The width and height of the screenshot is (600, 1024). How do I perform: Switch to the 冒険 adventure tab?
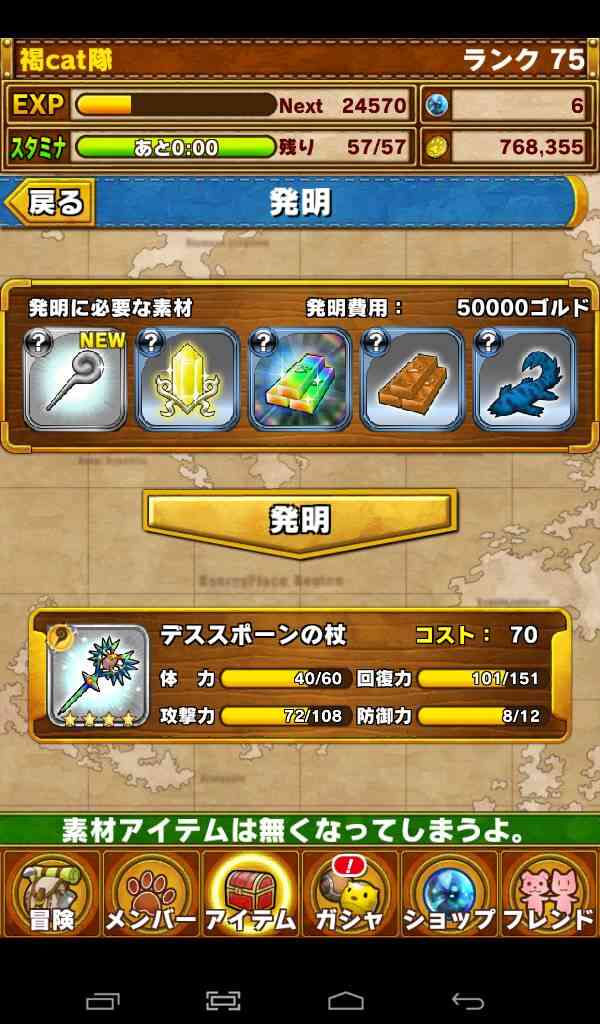pyautogui.click(x=51, y=893)
